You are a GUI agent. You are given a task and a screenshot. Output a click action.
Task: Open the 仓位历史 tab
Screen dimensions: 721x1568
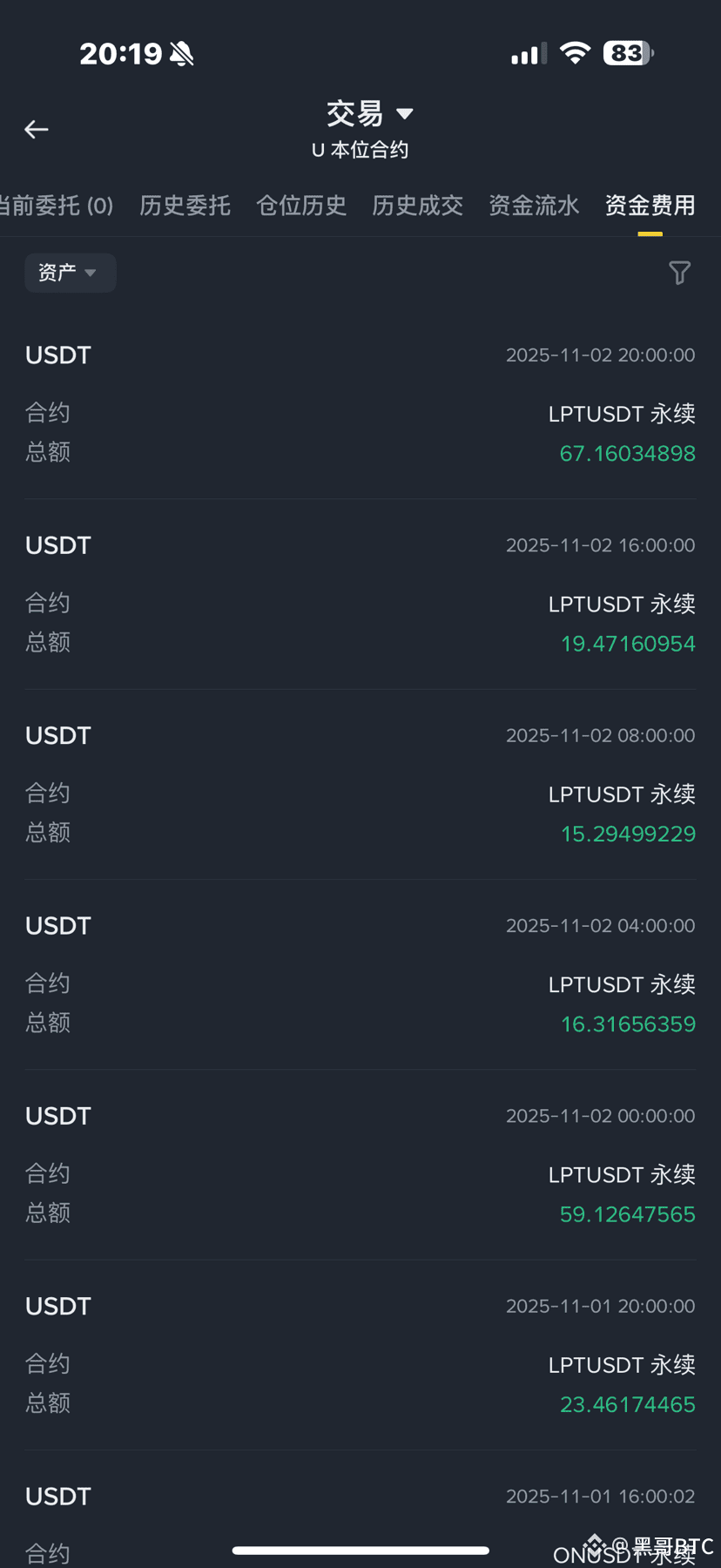301,206
